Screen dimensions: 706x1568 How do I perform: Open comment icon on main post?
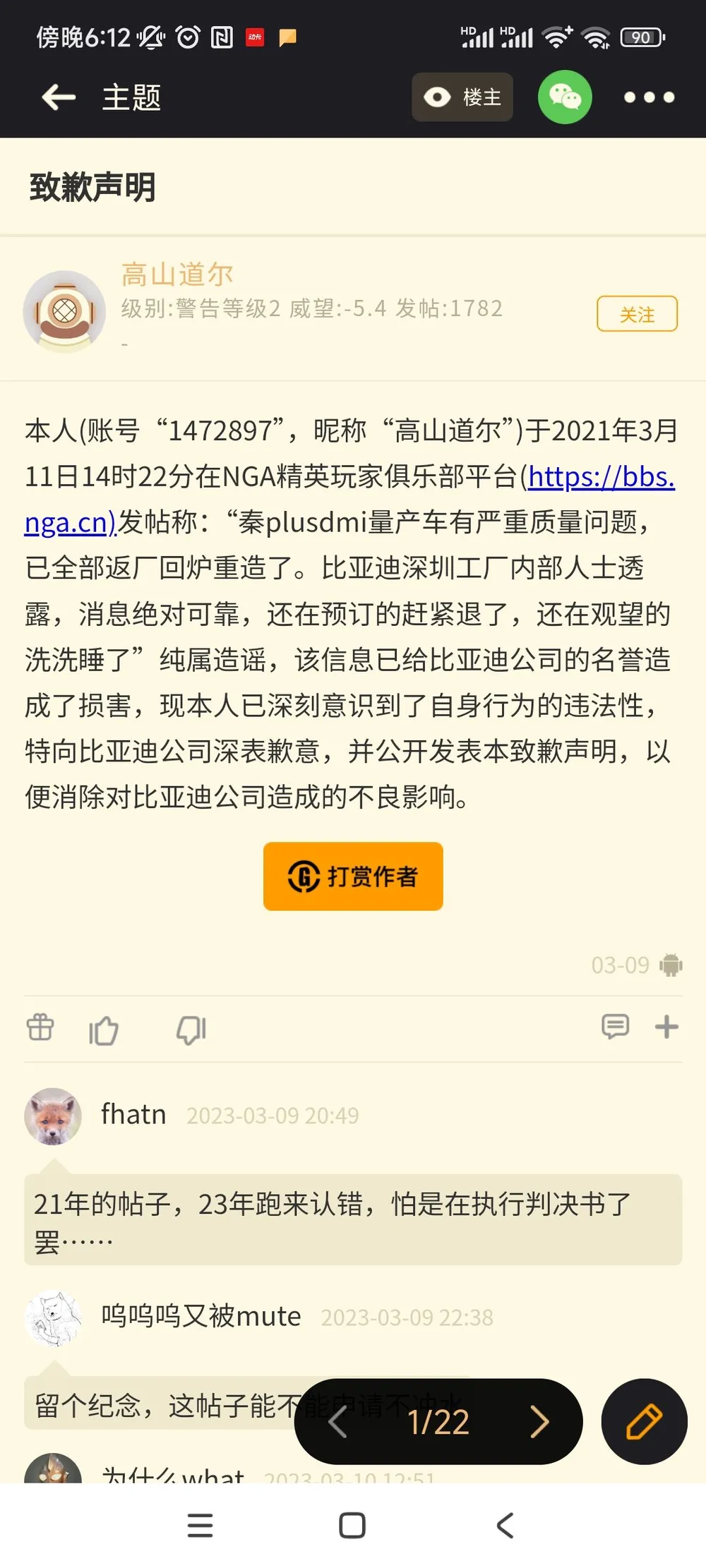coord(615,1026)
